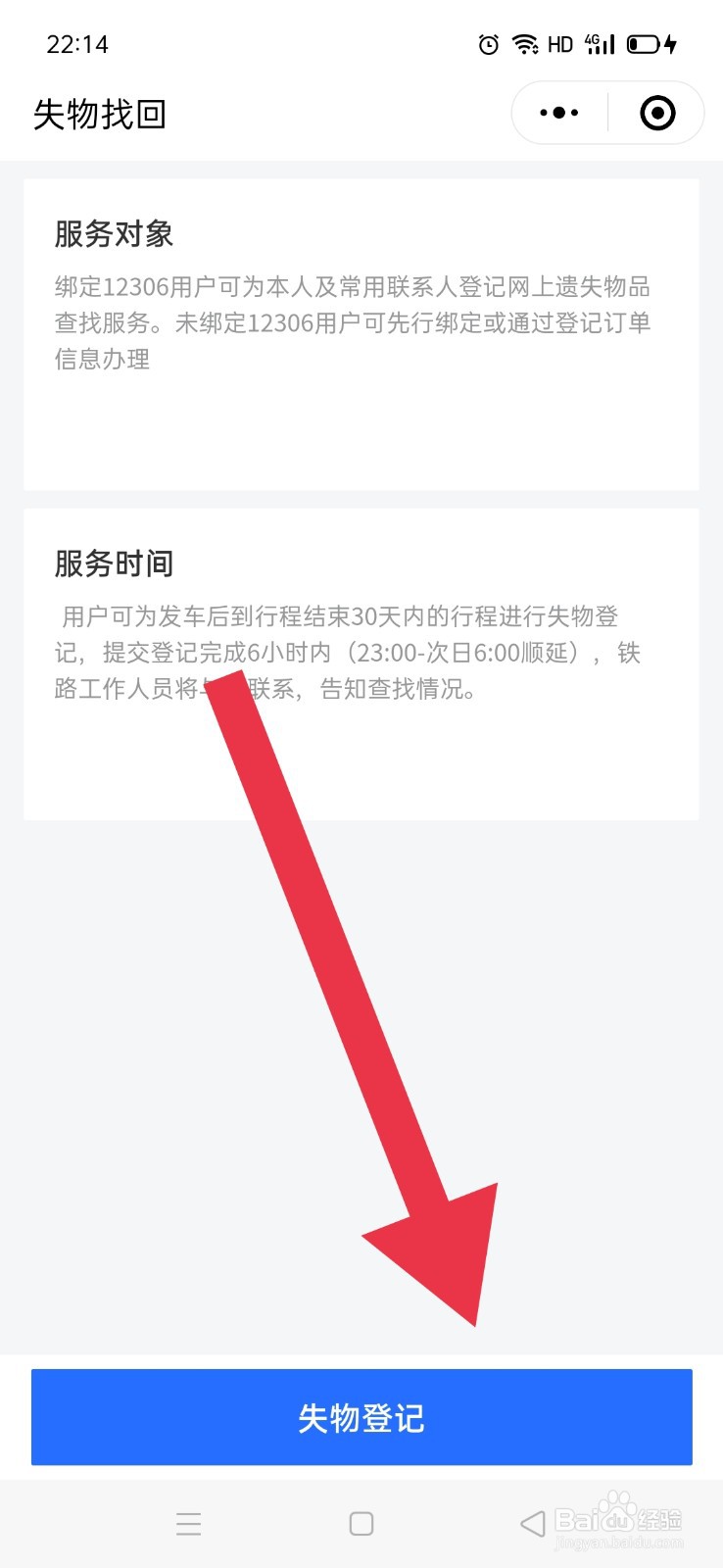Tap the 失物找回 page title
Screen dimensions: 723x1568
click(99, 114)
